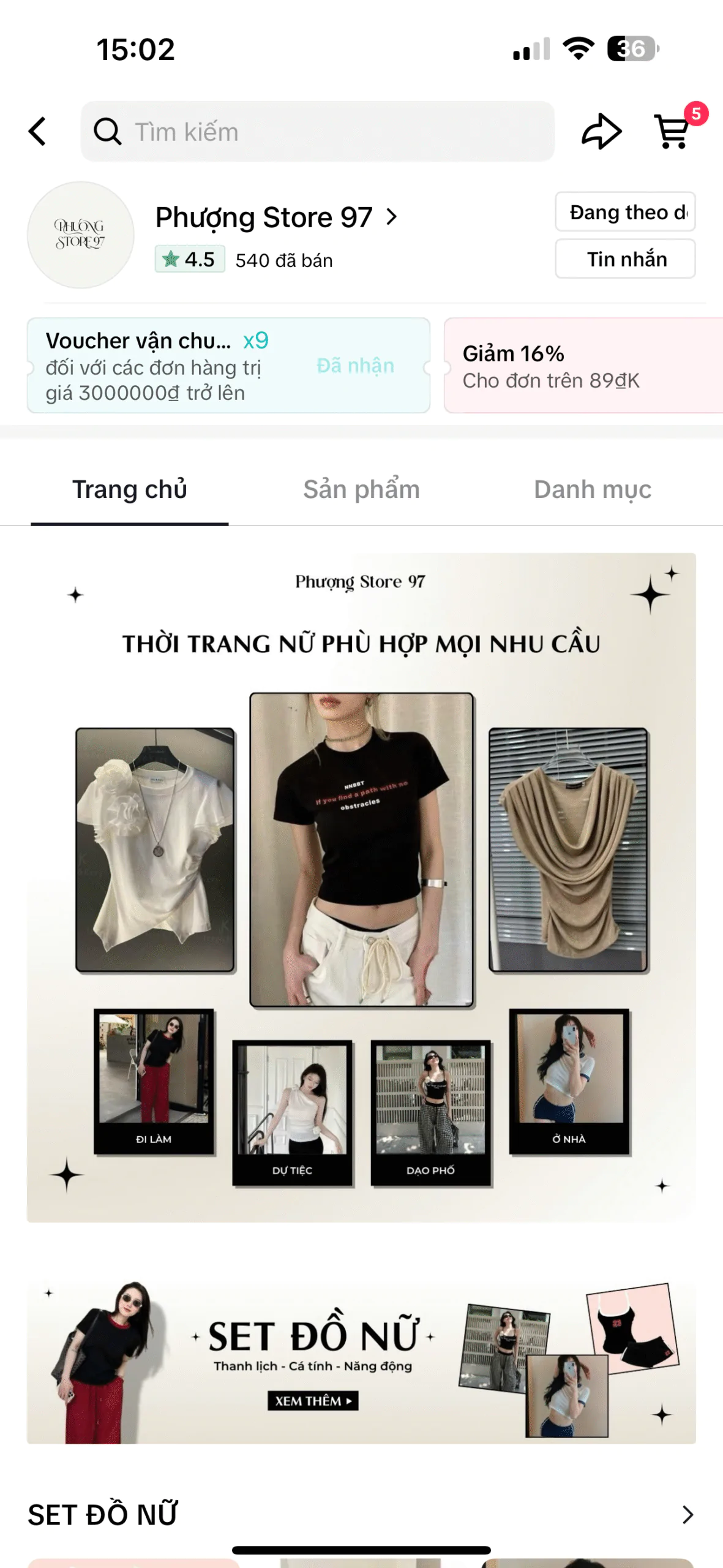Open the Thời trang nữ store banner
The image size is (723, 1568).
pos(361,887)
